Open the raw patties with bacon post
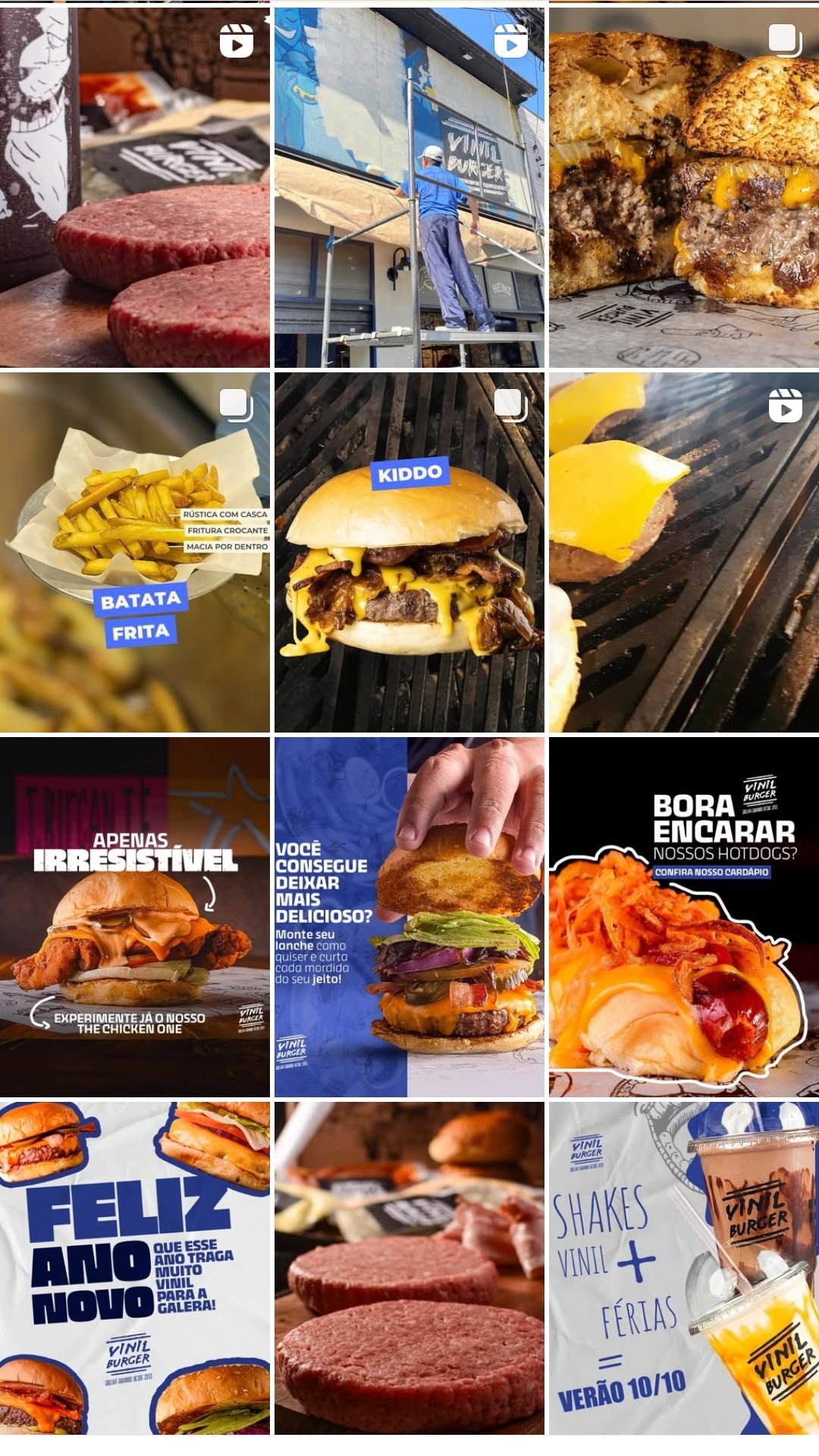This screenshot has height=1456, width=819. point(409,1266)
